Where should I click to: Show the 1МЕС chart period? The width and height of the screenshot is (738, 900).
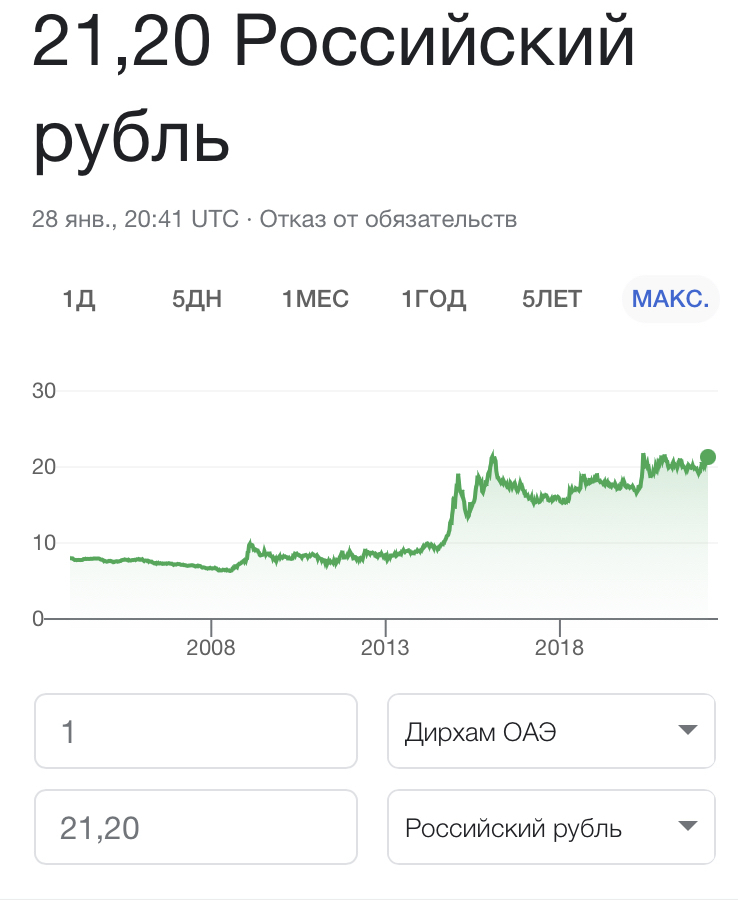tap(315, 299)
